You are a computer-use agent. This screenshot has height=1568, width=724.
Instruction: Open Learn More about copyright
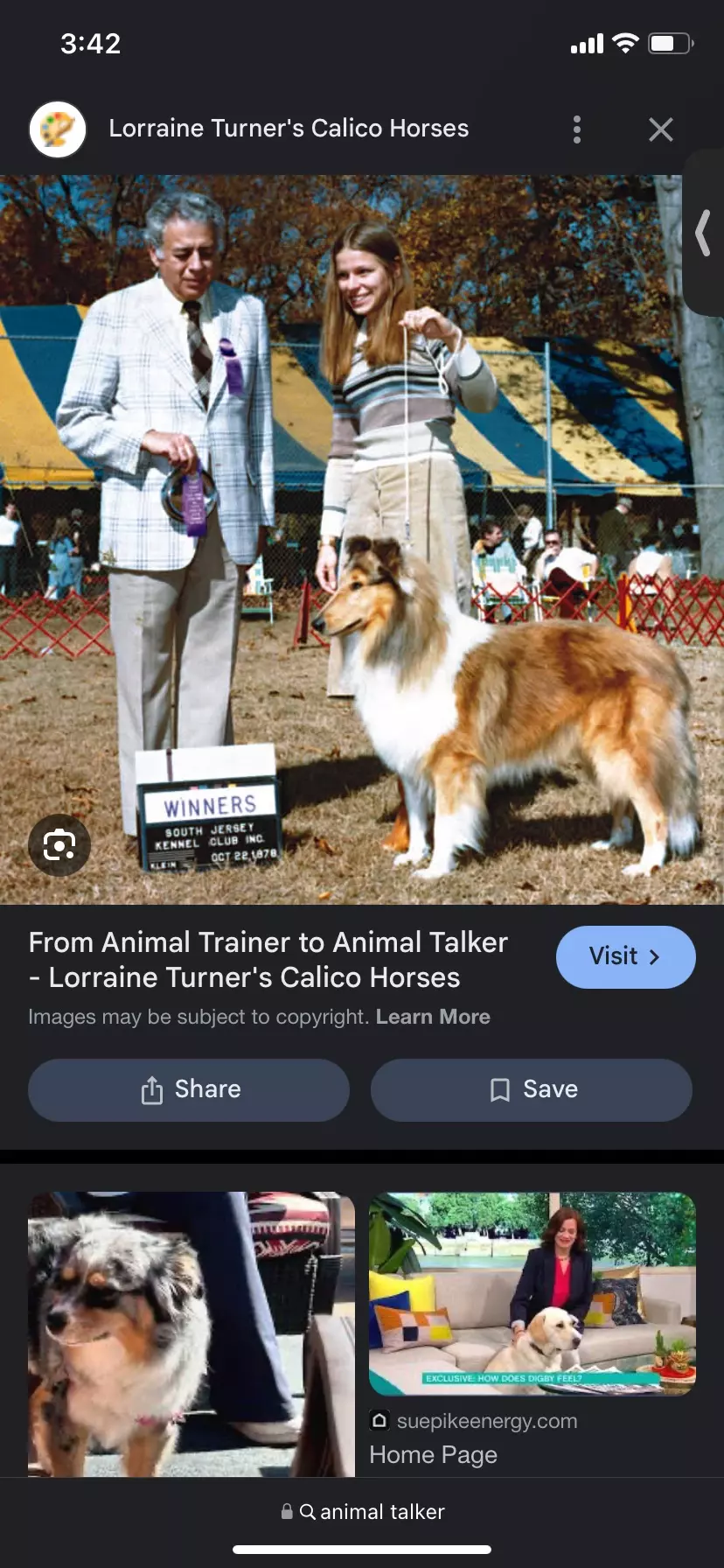[433, 1017]
